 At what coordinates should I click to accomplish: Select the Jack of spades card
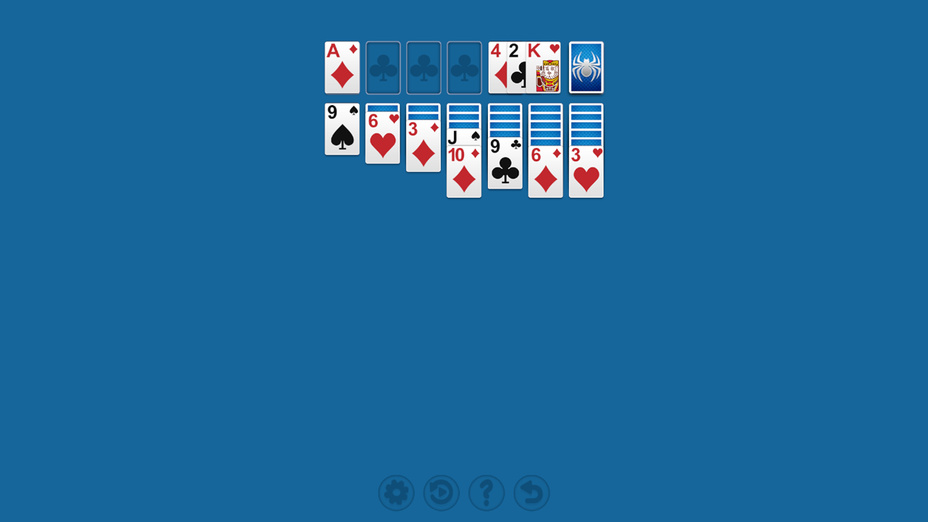tap(464, 137)
